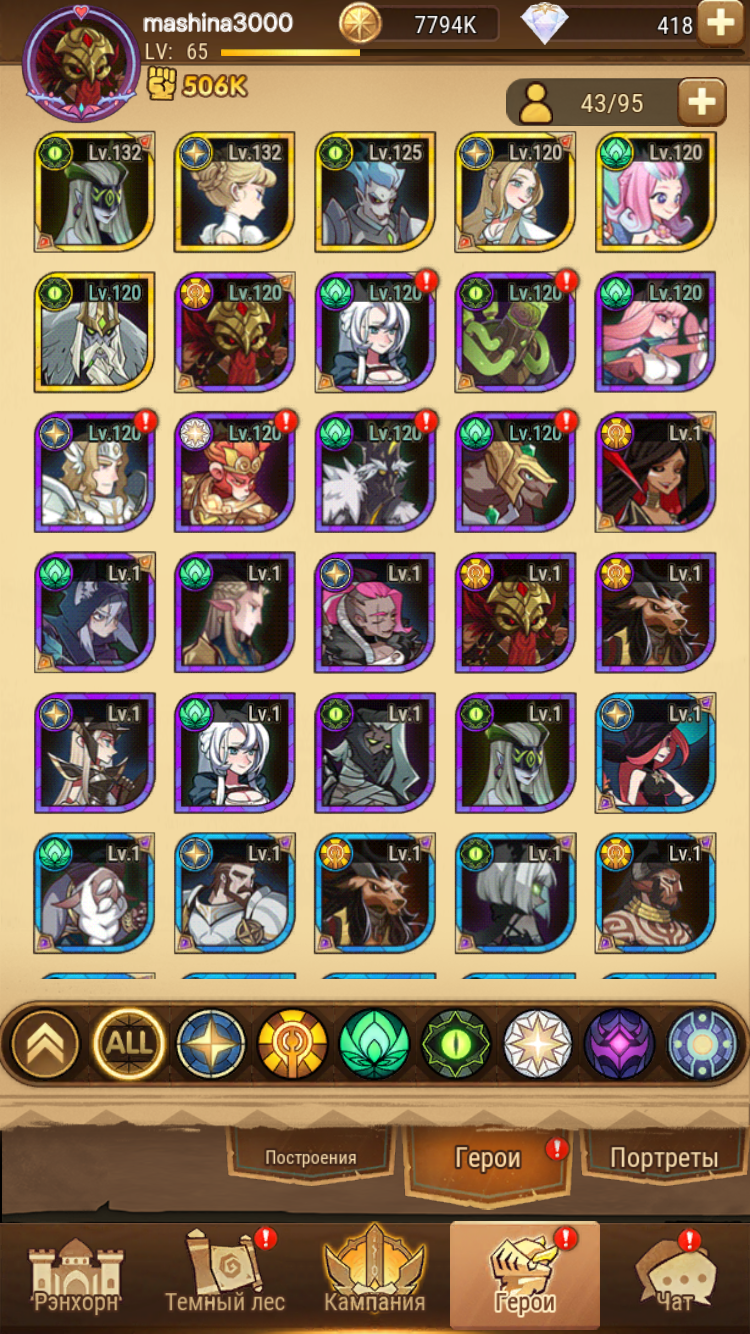Filter heroes by purple demon faction

pos(619,1045)
